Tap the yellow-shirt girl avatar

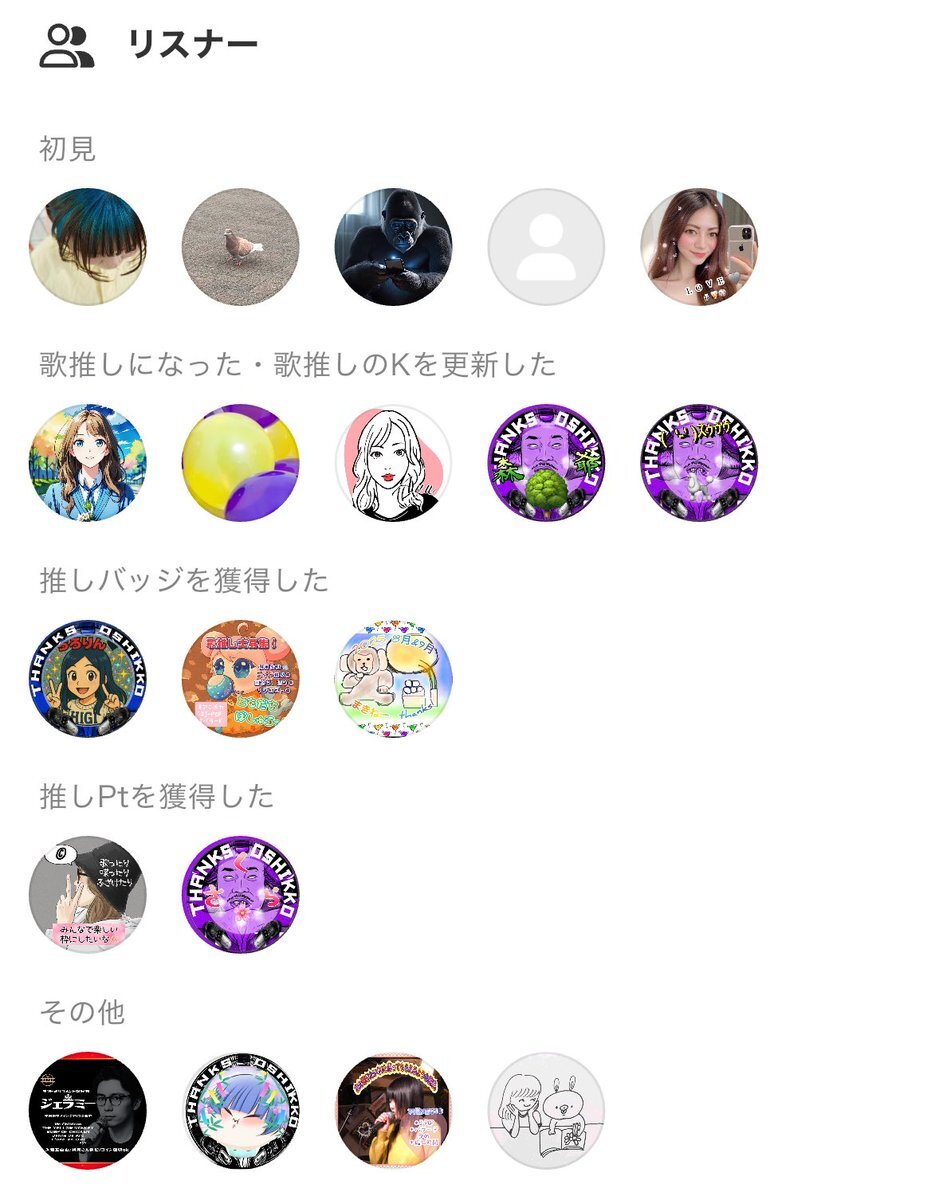click(393, 1110)
